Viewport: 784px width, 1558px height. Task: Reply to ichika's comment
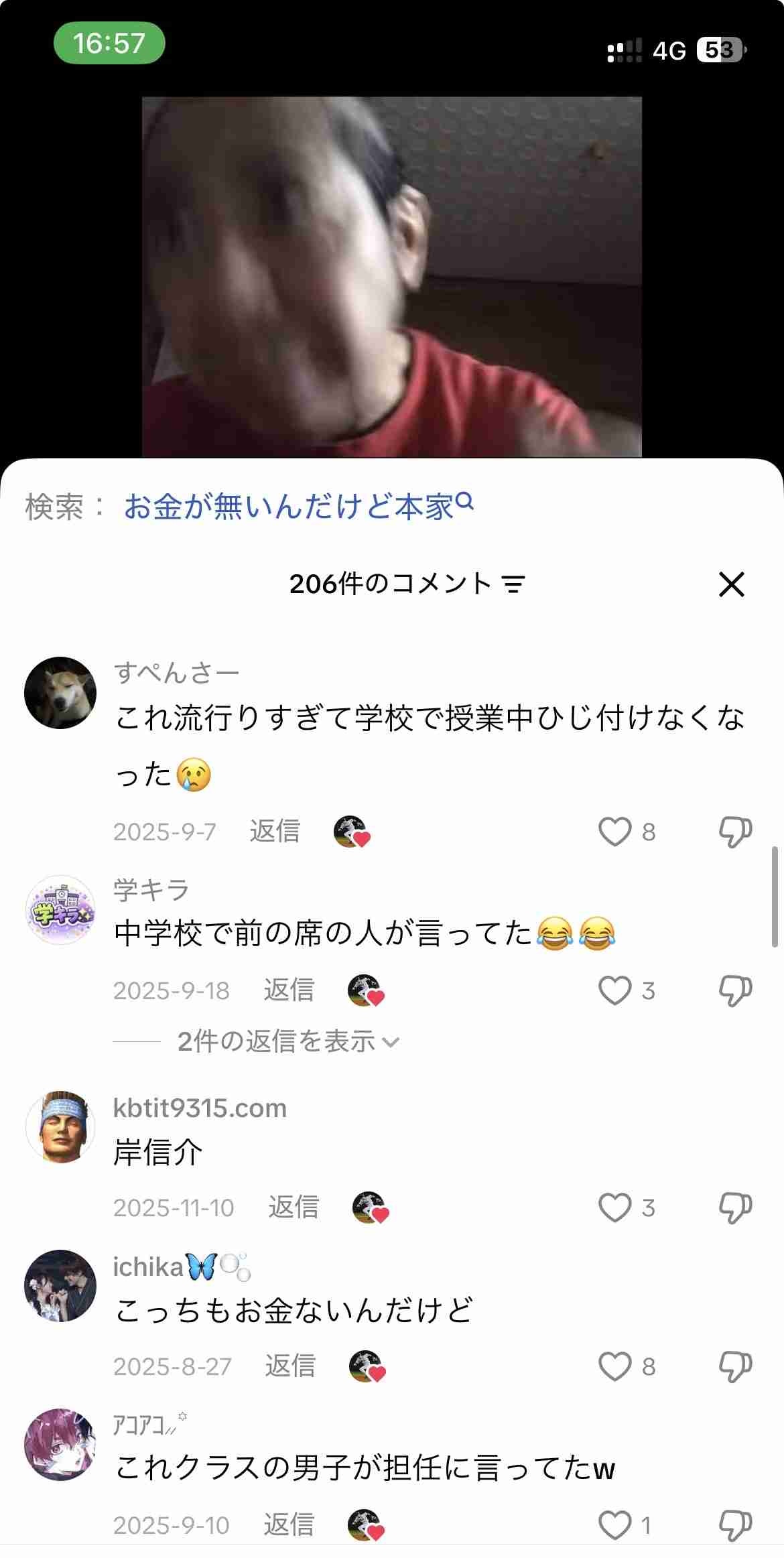pos(289,1366)
